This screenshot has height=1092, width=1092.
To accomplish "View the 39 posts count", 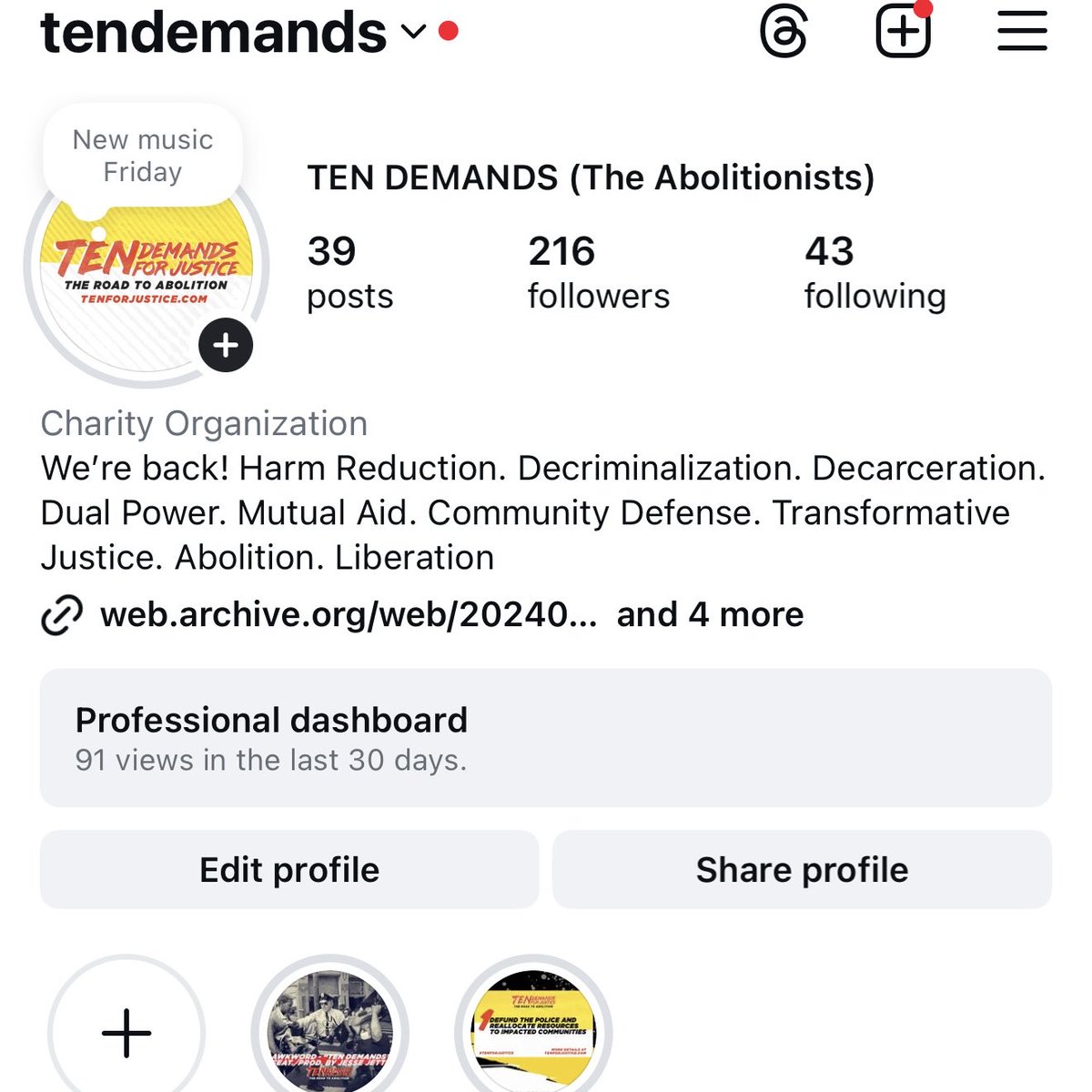I will [350, 273].
